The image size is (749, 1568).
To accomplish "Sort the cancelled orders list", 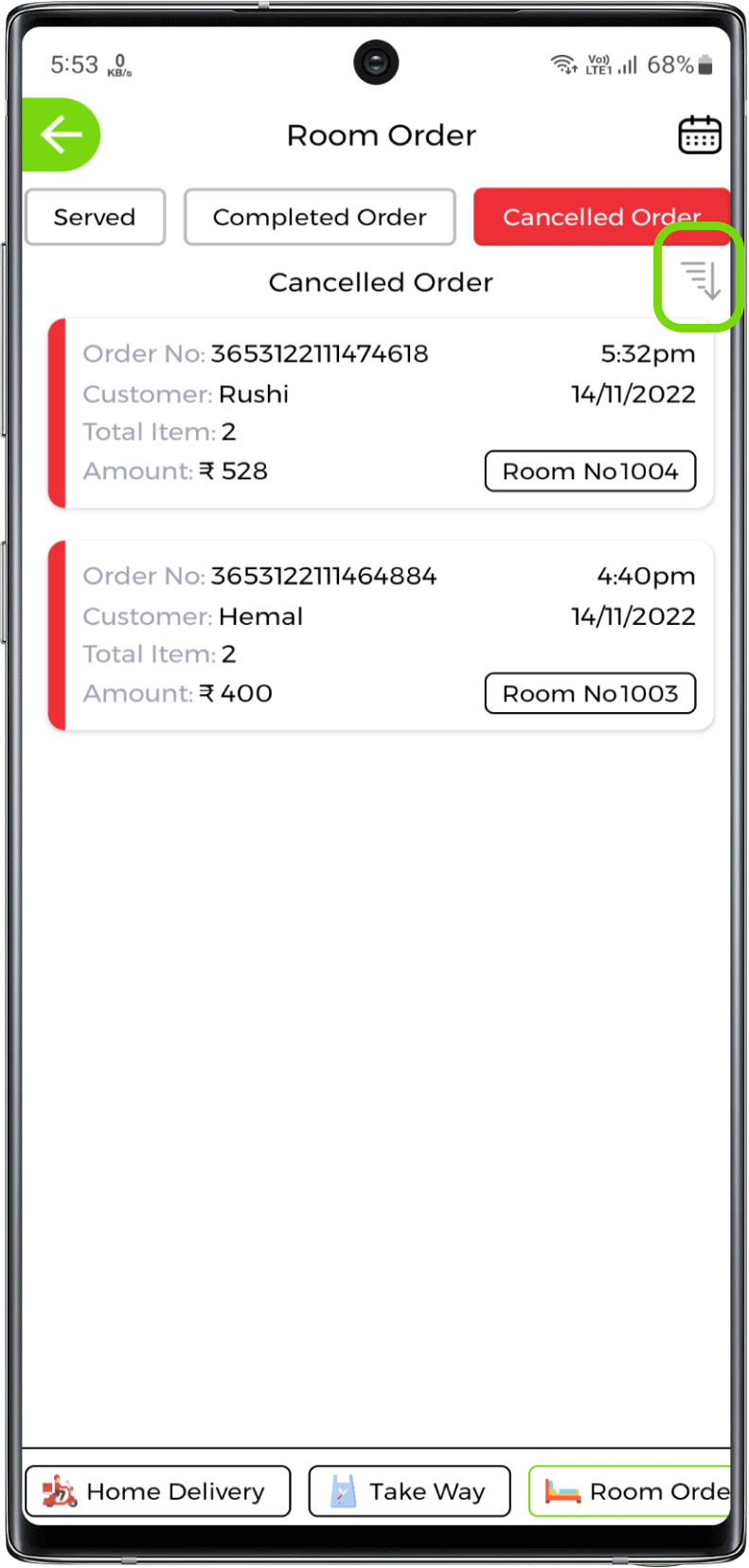I will click(701, 280).
